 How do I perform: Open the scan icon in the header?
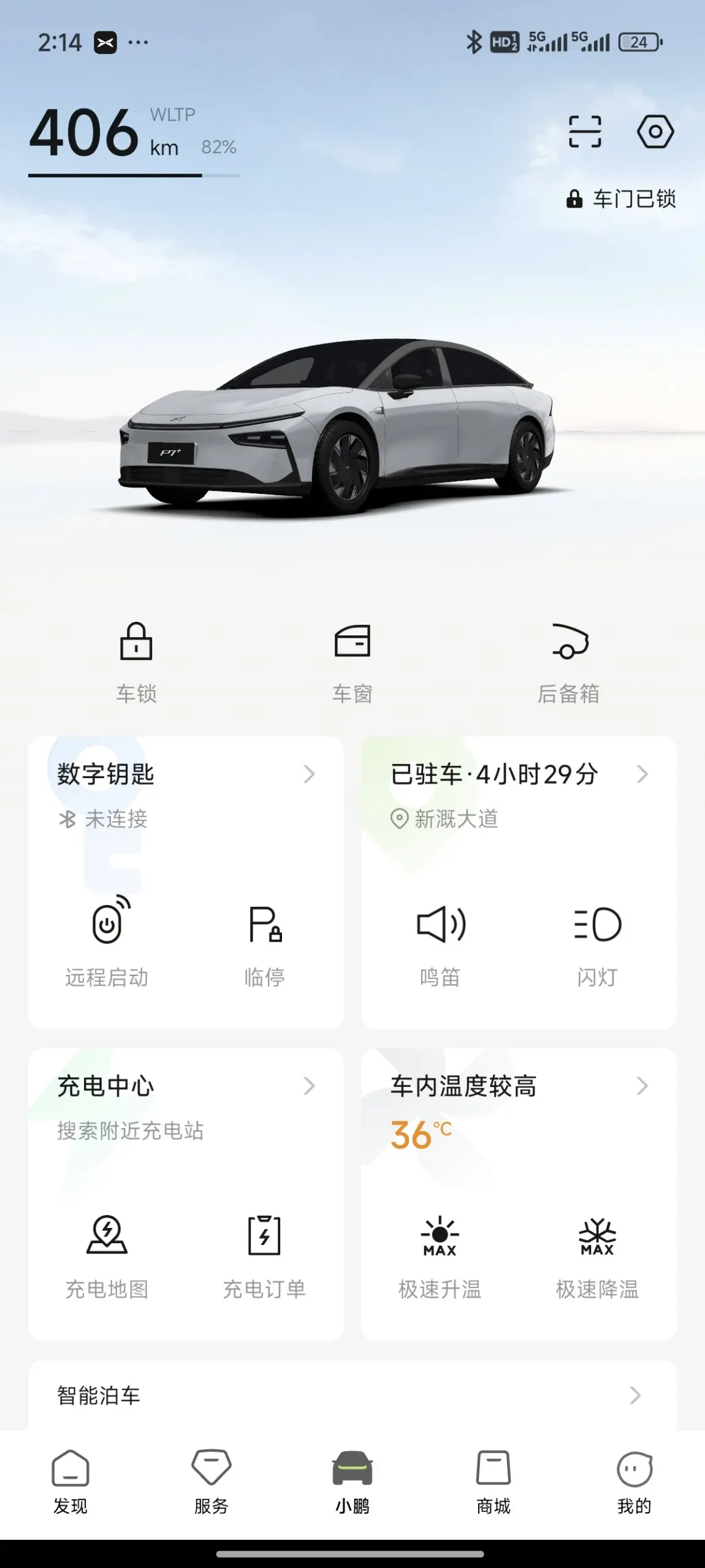[x=585, y=132]
